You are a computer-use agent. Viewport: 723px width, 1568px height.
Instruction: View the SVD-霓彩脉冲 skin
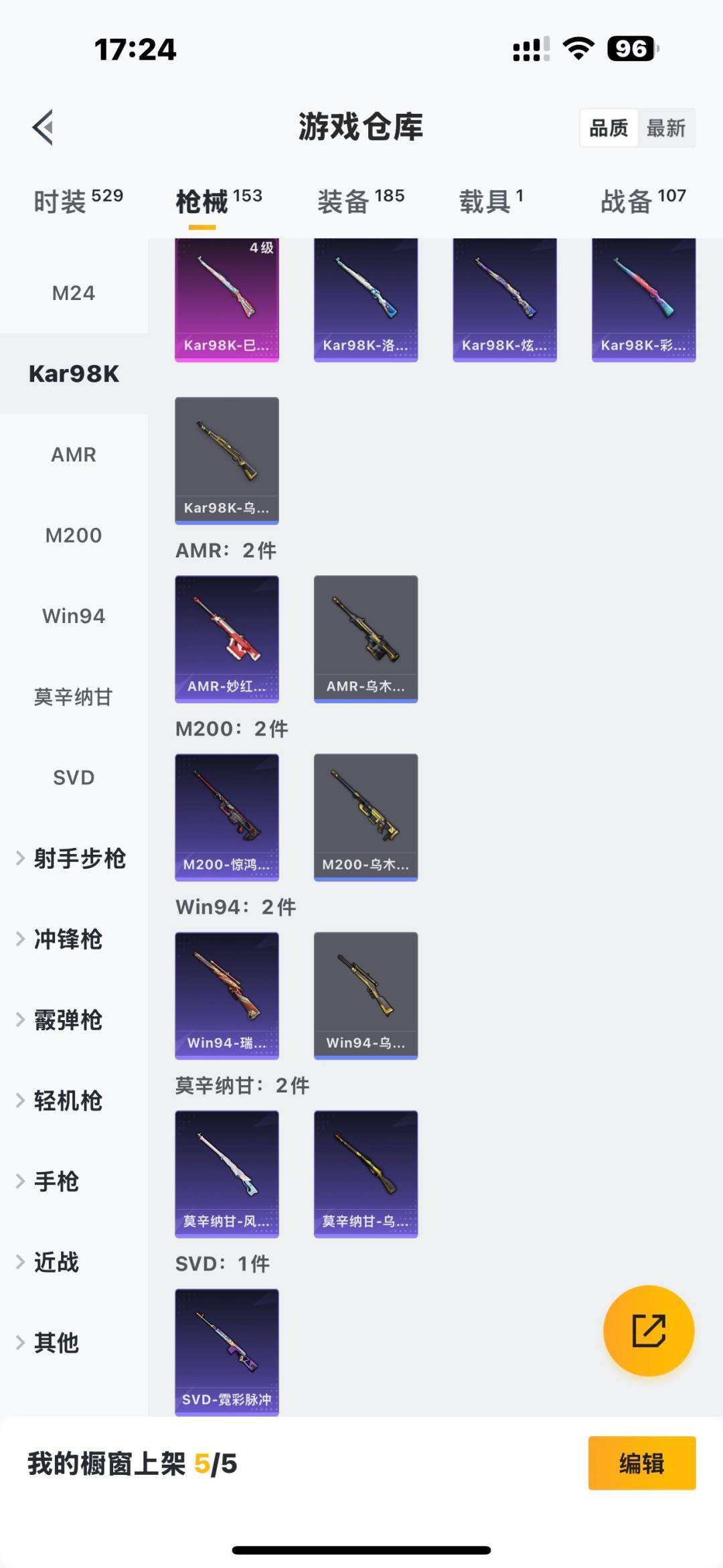(x=227, y=1352)
